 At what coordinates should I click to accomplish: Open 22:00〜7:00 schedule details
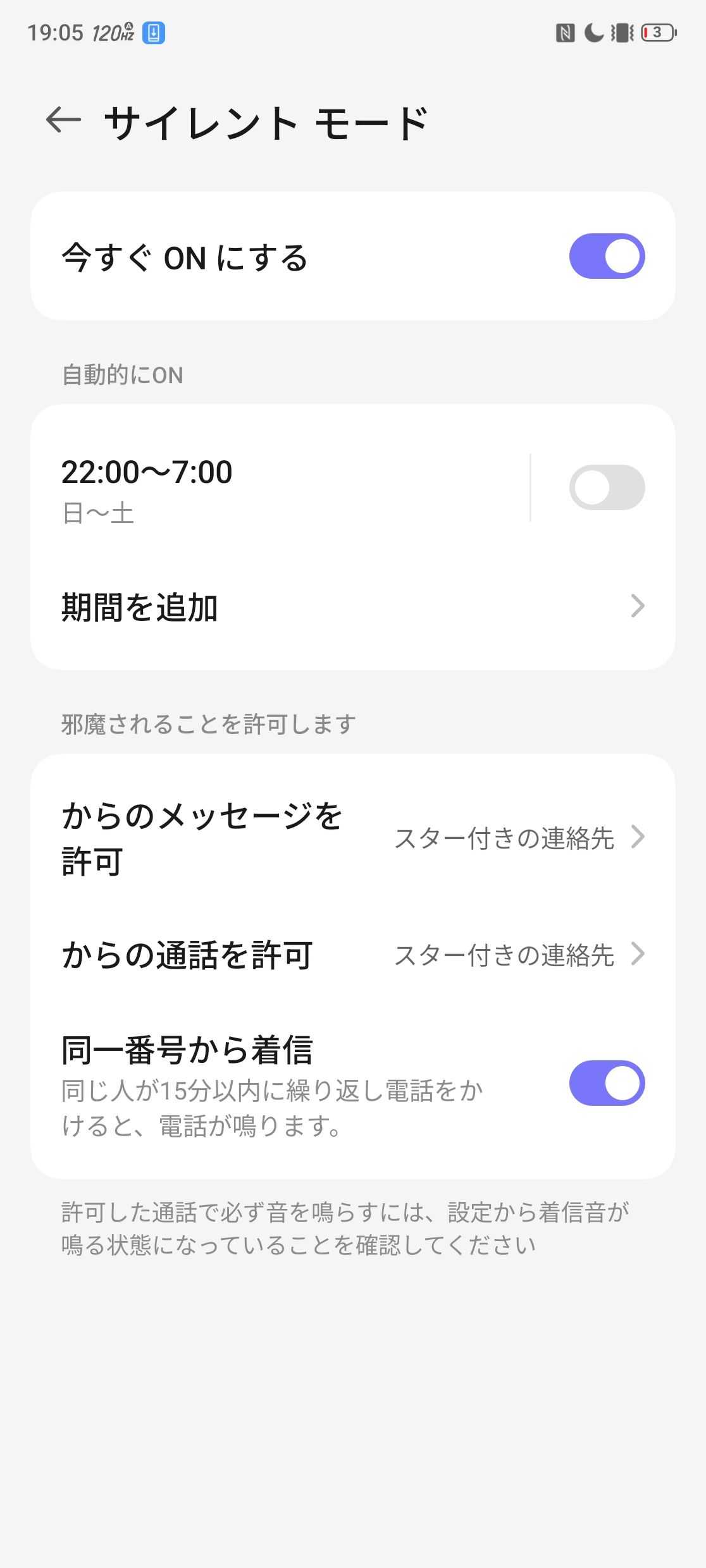click(x=280, y=487)
